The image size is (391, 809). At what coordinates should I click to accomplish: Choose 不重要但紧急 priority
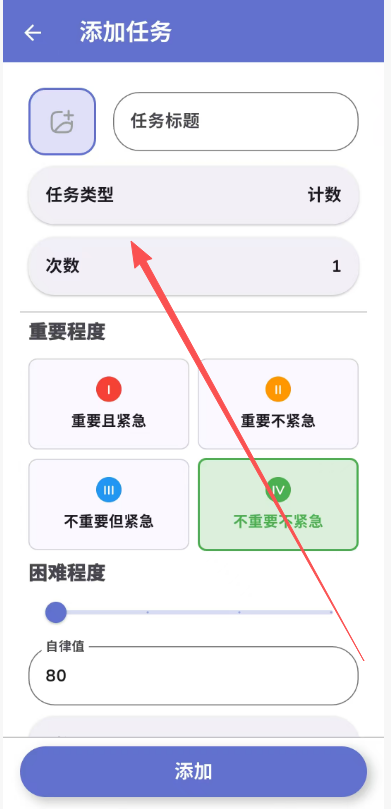tap(109, 505)
